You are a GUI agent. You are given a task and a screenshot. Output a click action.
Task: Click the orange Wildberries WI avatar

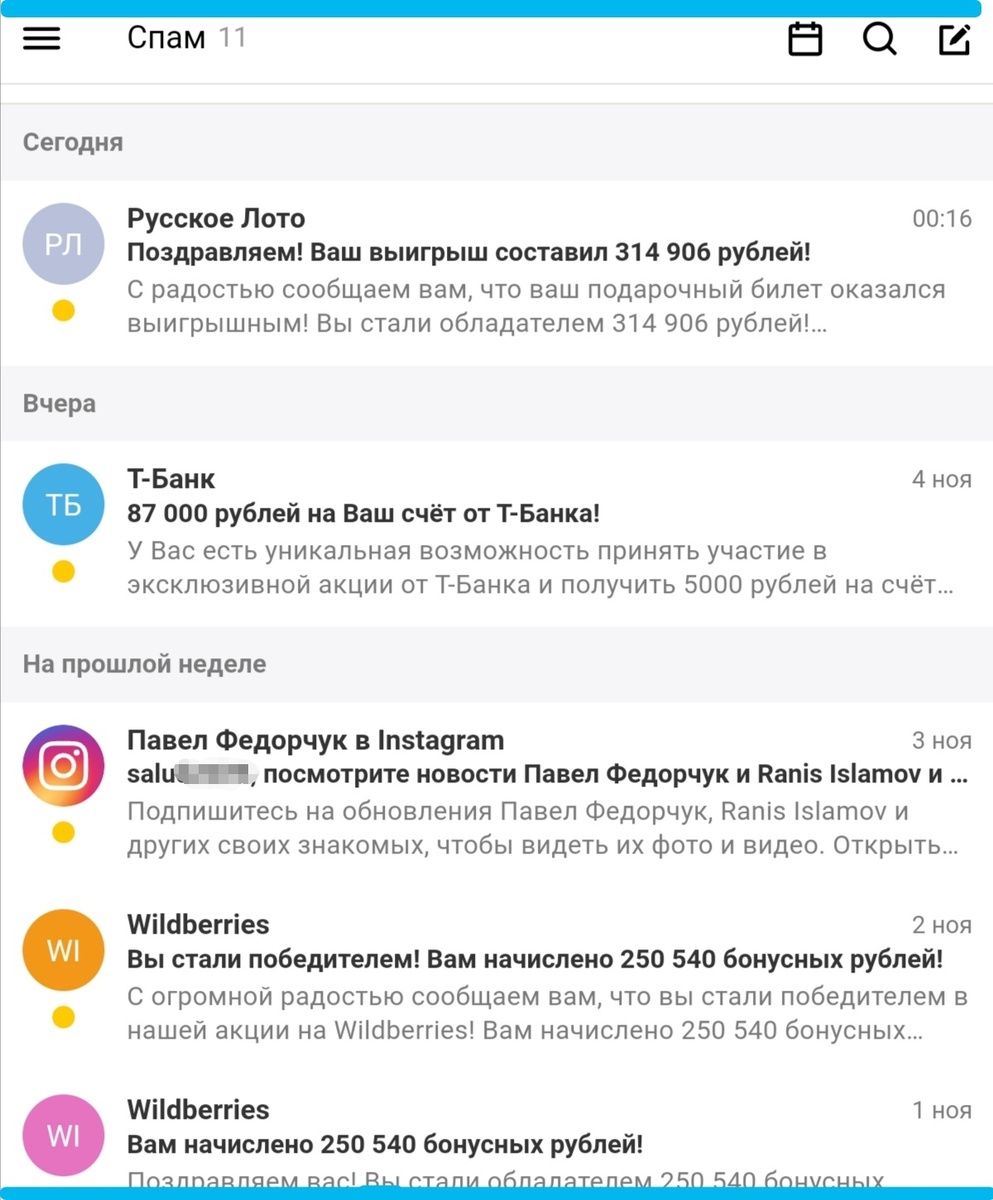(x=63, y=950)
